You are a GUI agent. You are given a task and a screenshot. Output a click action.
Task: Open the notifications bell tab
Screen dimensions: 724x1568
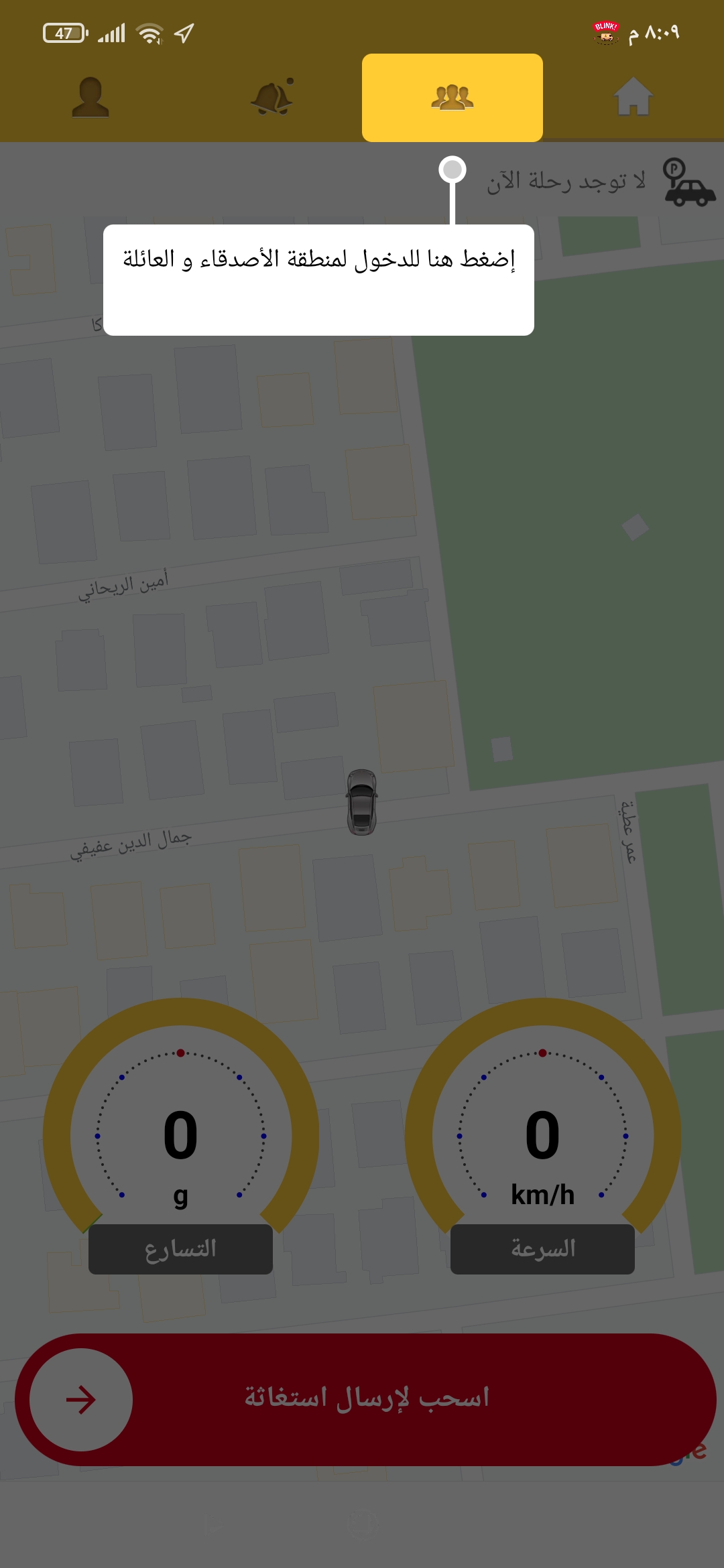point(271,98)
